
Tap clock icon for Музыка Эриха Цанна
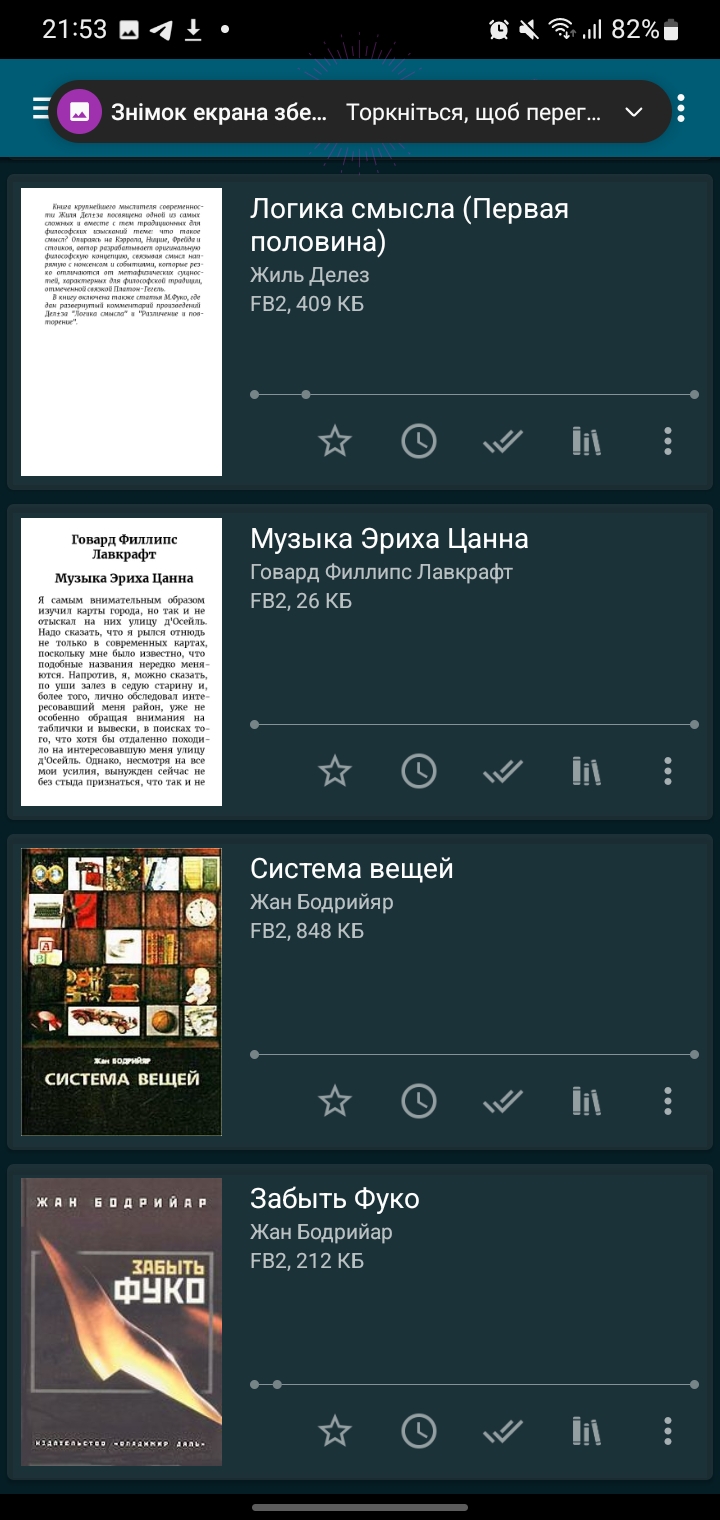point(419,771)
